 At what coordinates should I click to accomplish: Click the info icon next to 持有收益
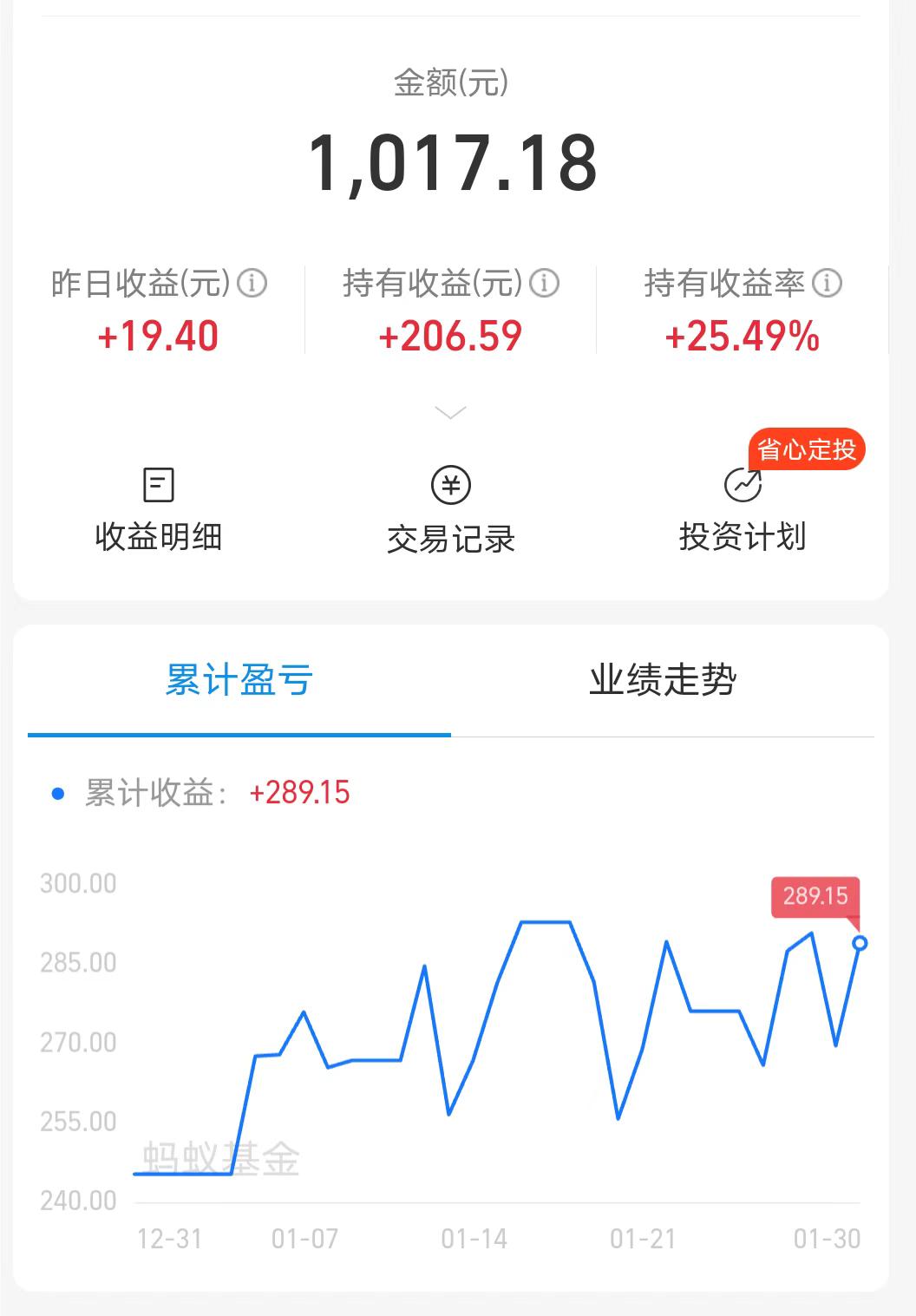coord(545,282)
